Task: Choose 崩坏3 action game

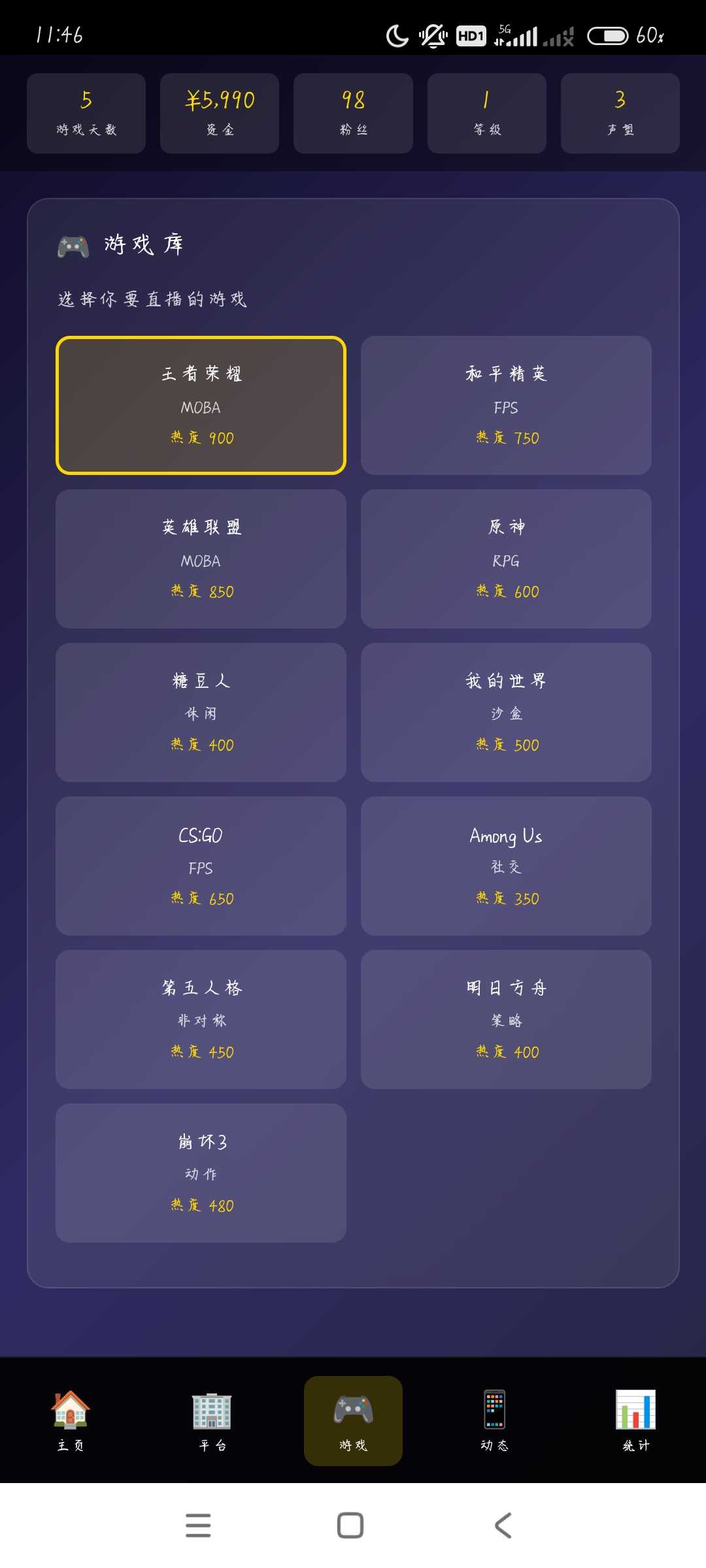Action: point(201,1173)
